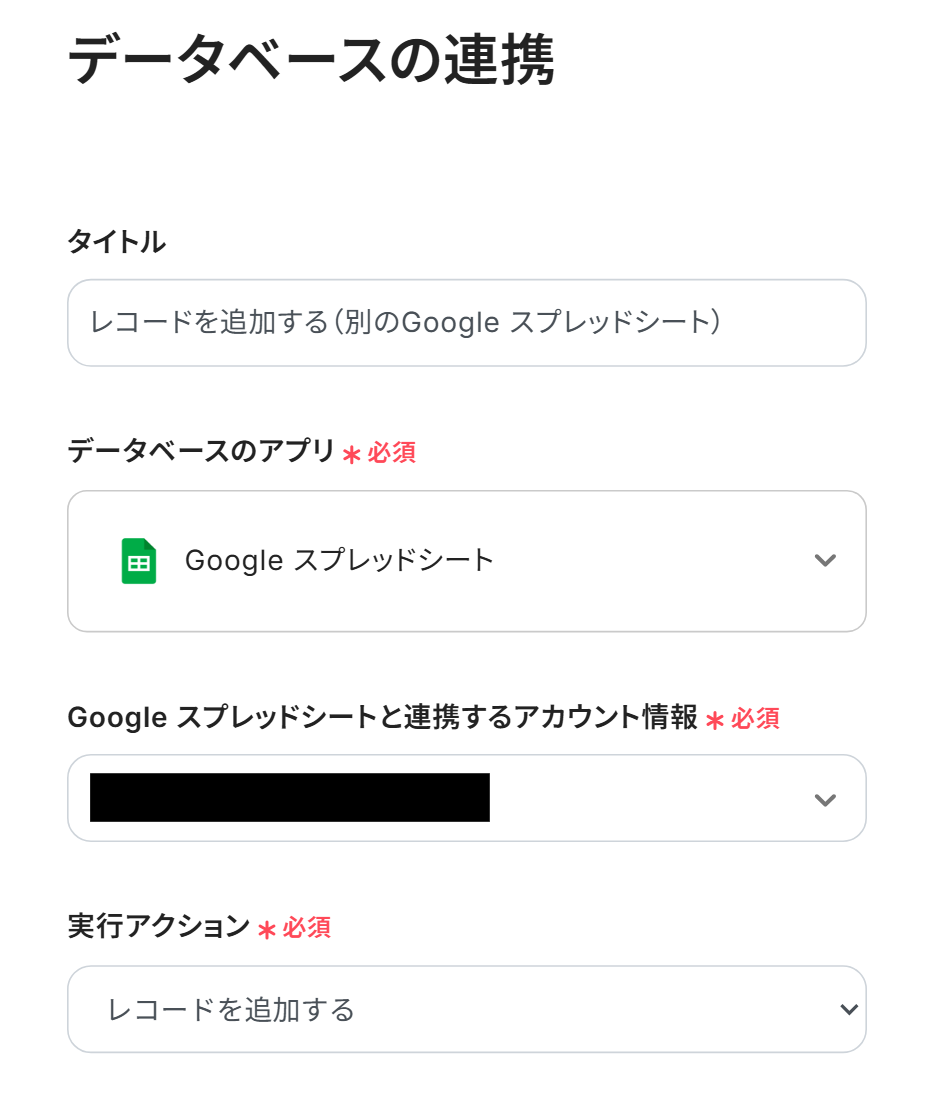
Task: Click the chevron on the database app field
Action: (825, 561)
